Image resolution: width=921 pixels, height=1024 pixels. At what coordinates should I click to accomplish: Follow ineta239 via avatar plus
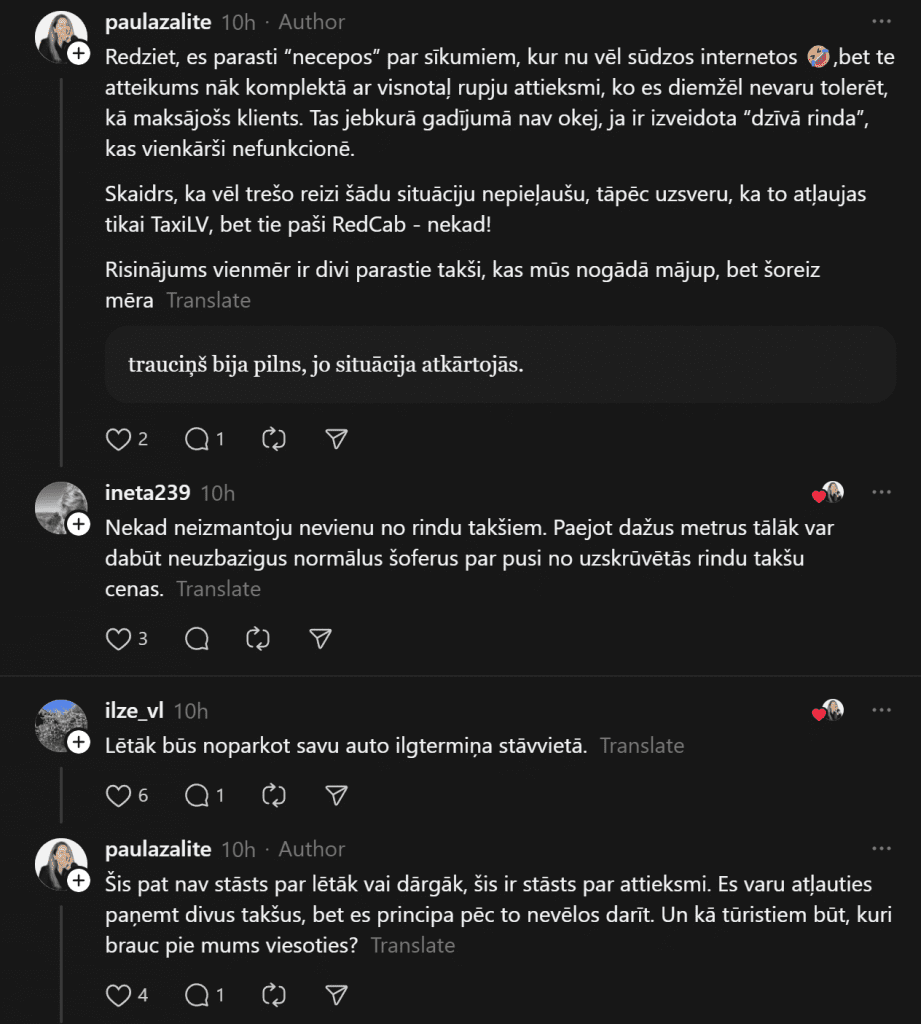click(x=79, y=524)
